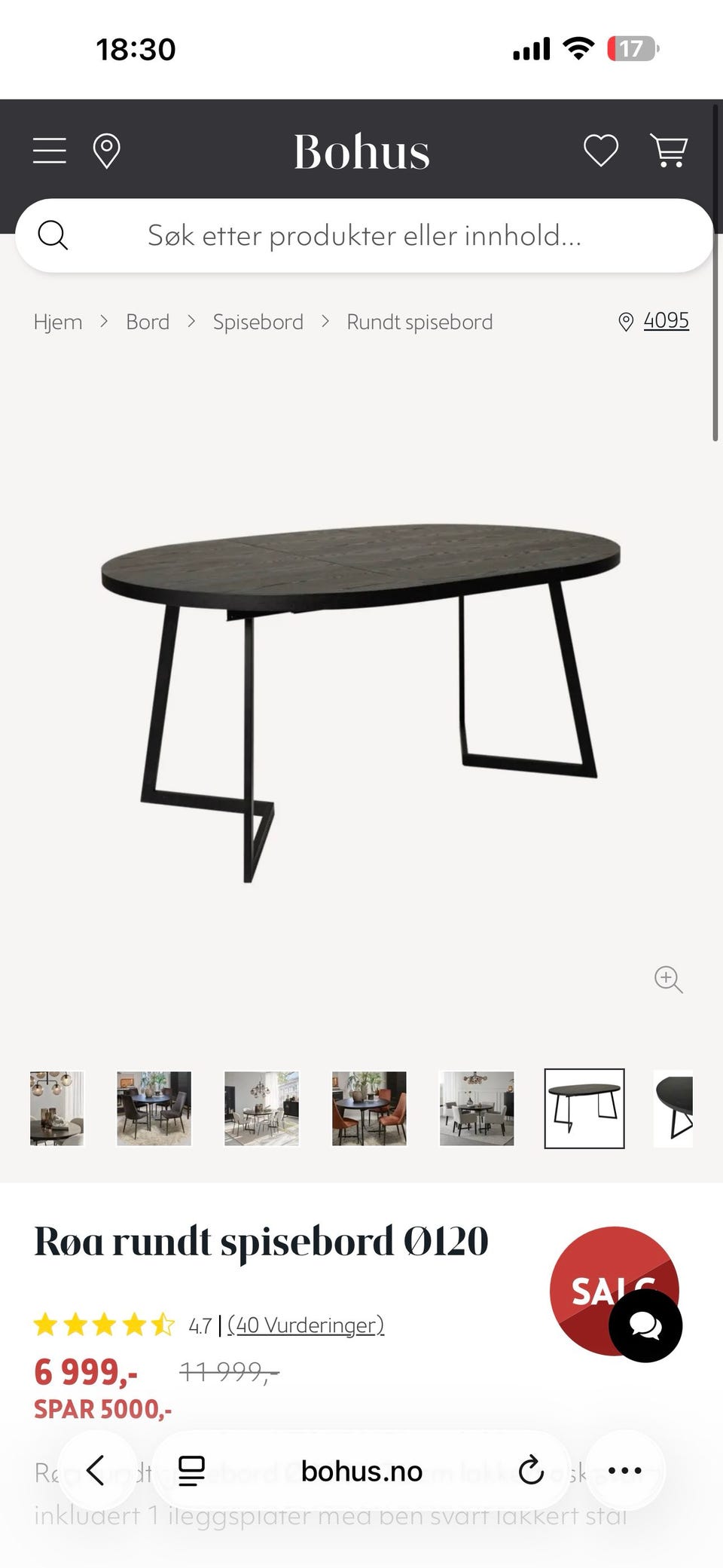This screenshot has width=723, height=1568.
Task: Tap the product search field
Action: [x=364, y=236]
